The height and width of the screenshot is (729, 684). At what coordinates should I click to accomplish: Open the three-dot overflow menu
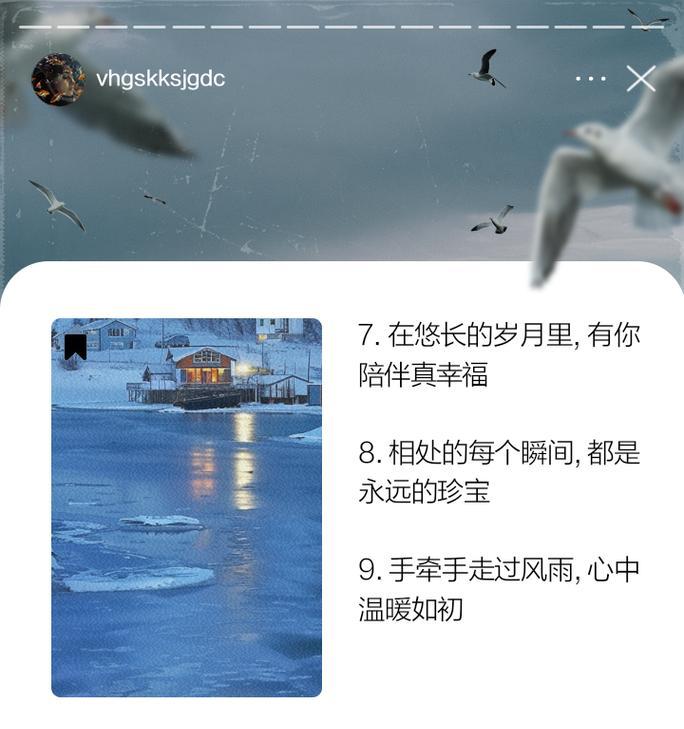pos(591,79)
